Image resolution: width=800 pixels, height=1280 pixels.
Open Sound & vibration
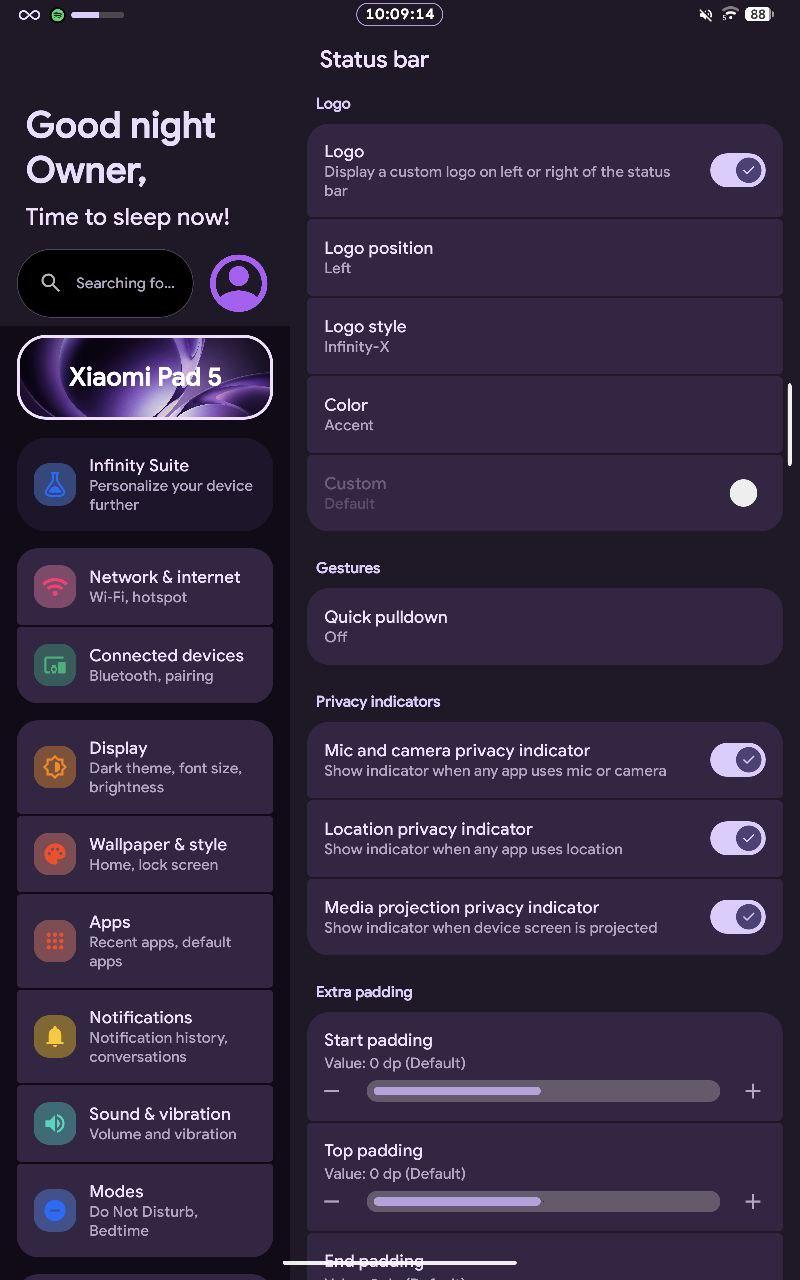(145, 1123)
